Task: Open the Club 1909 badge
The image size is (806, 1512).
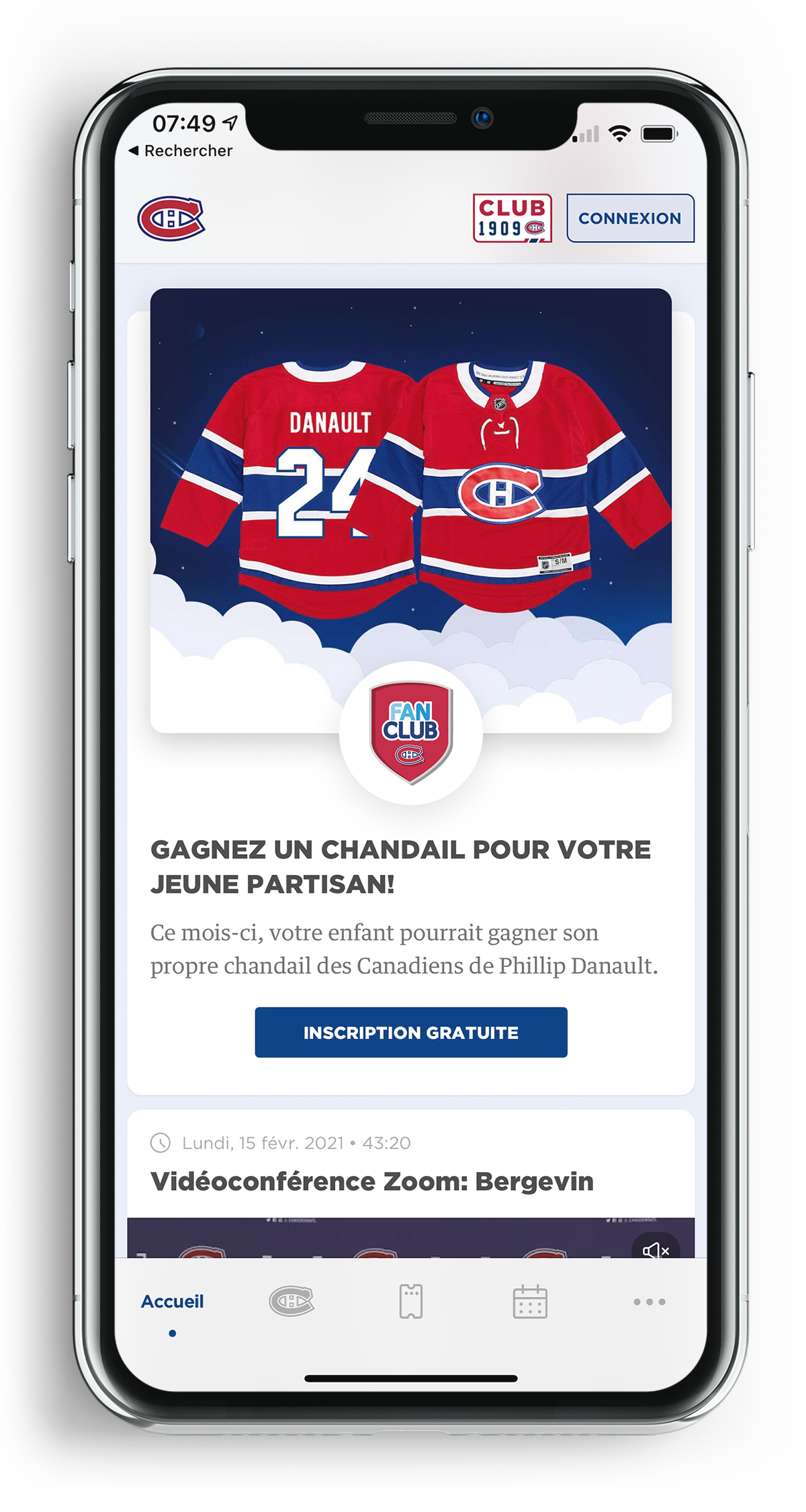Action: (512, 218)
